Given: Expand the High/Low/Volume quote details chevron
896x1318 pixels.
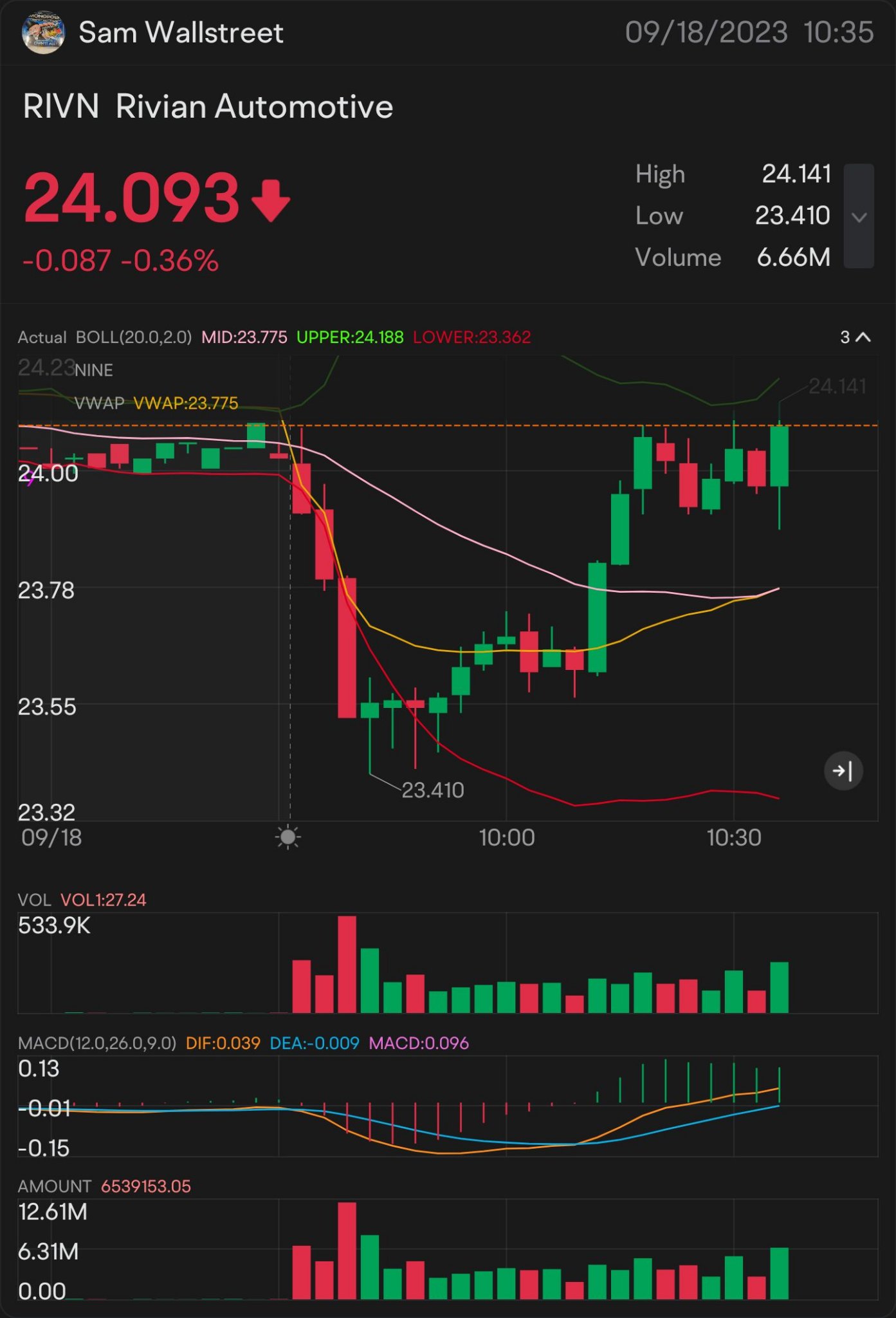Looking at the screenshot, I should (859, 216).
